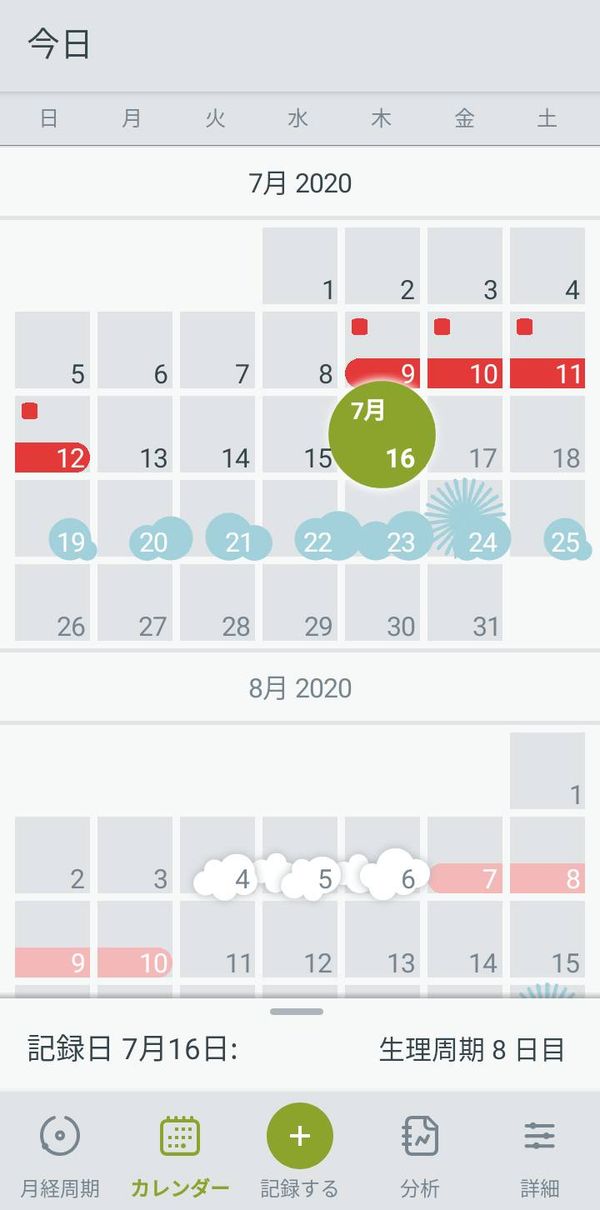Tap the 今日 button at top
The width and height of the screenshot is (600, 1210).
pos(59,45)
